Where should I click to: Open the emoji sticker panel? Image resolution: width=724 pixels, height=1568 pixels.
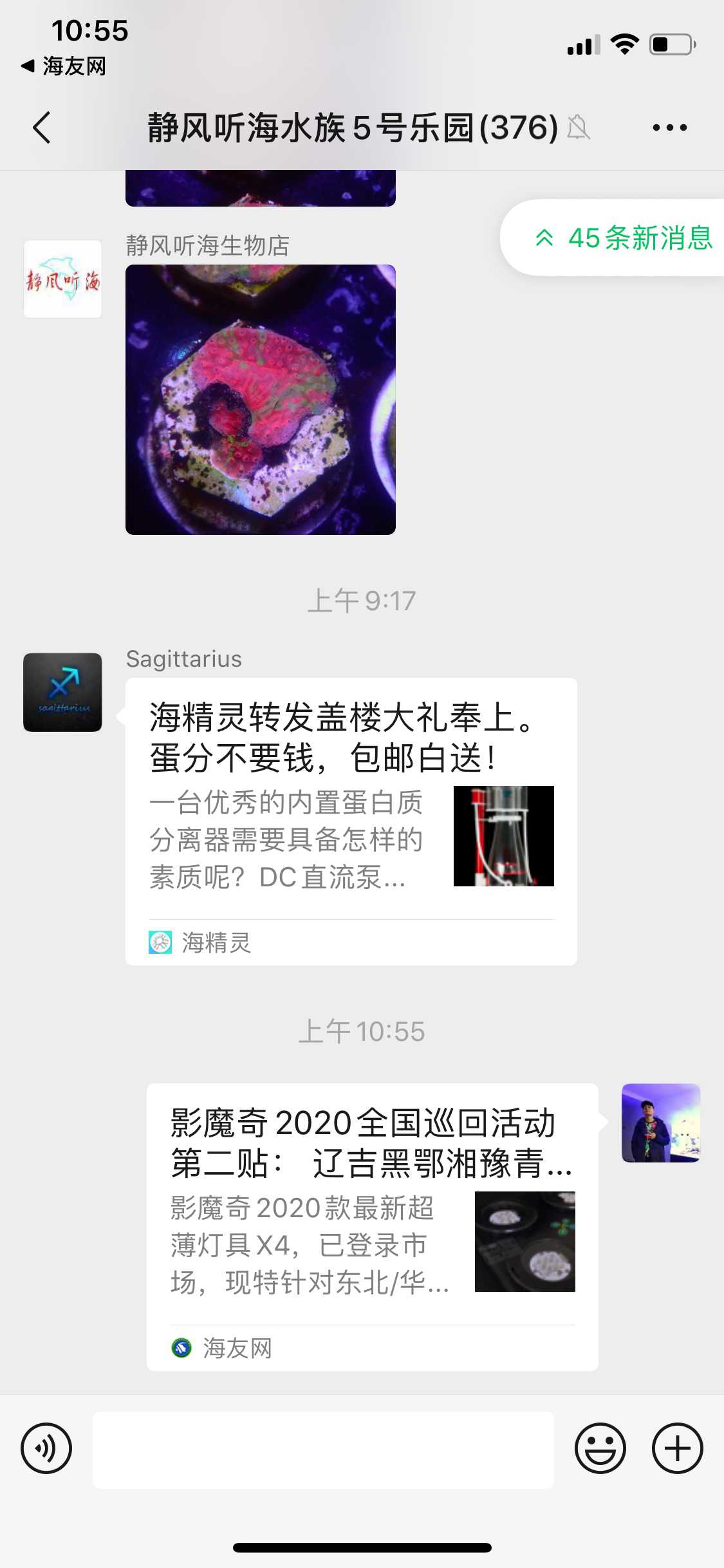pyautogui.click(x=600, y=1449)
